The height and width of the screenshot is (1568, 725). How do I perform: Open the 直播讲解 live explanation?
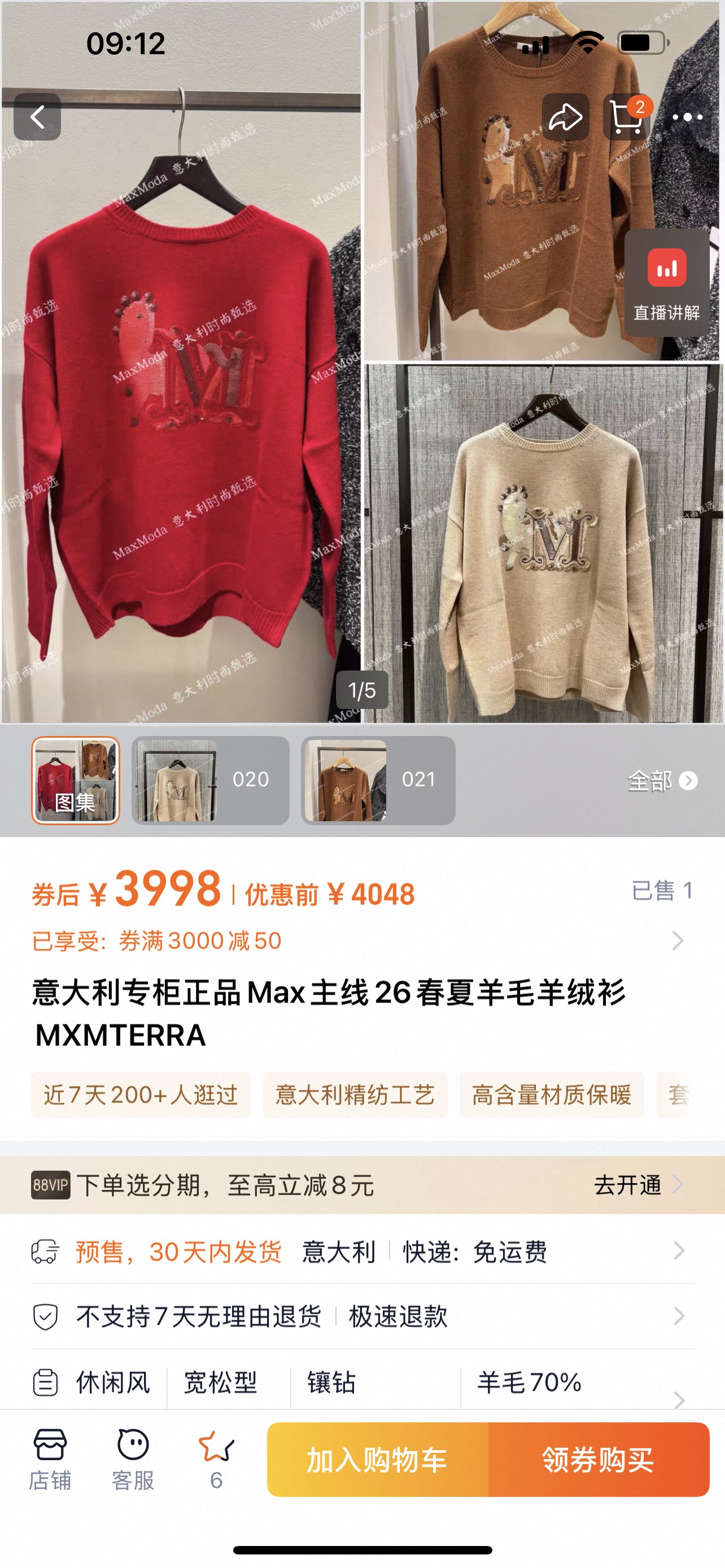(x=667, y=283)
